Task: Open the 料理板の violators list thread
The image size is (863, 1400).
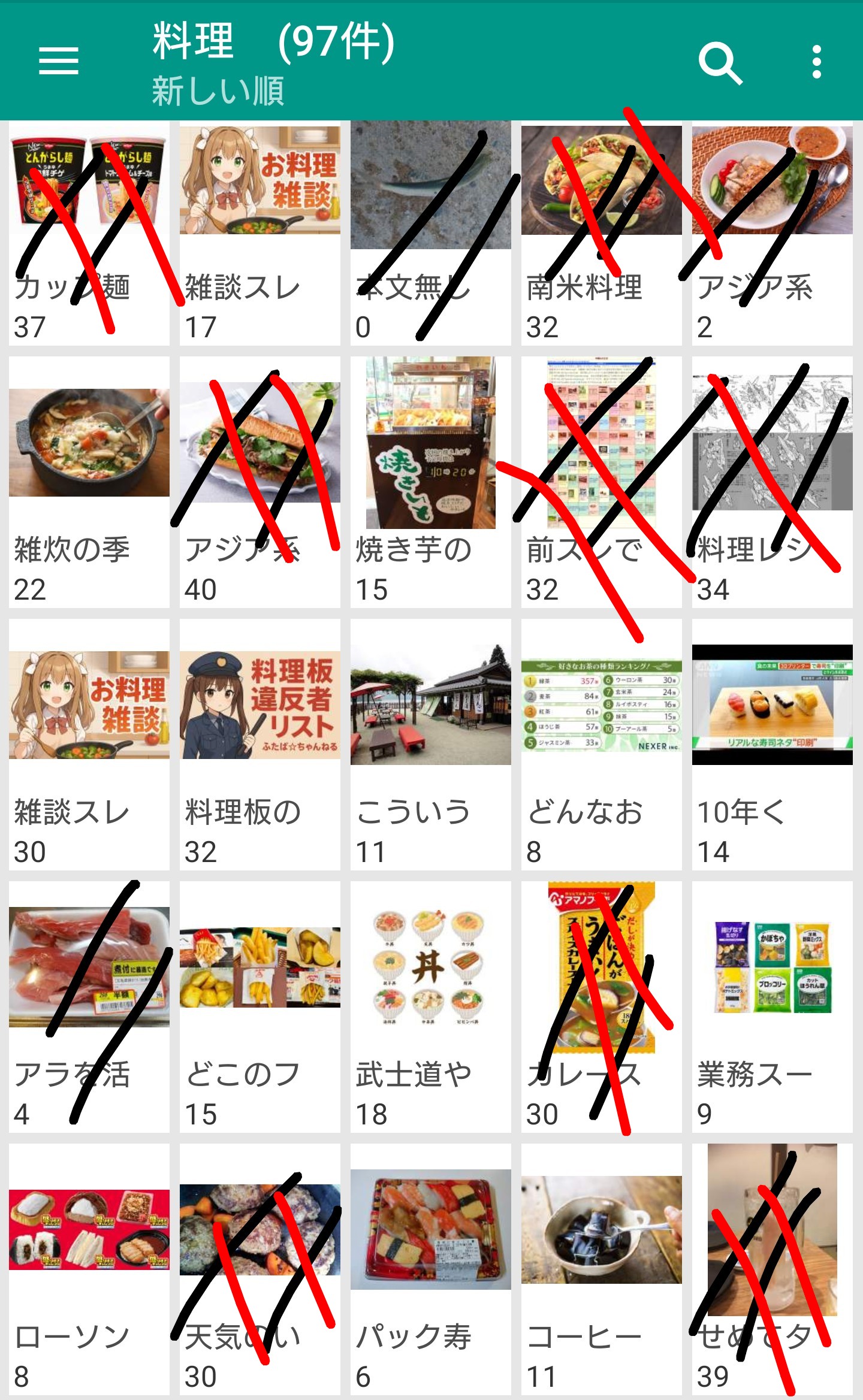Action: (x=259, y=745)
